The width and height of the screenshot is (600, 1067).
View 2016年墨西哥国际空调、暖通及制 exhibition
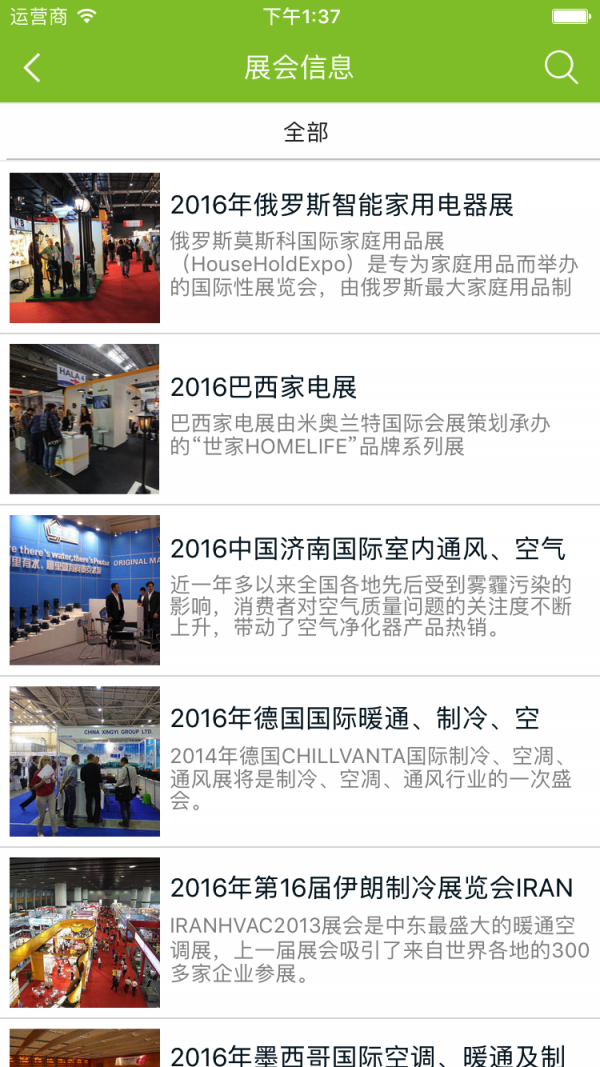pos(367,1053)
